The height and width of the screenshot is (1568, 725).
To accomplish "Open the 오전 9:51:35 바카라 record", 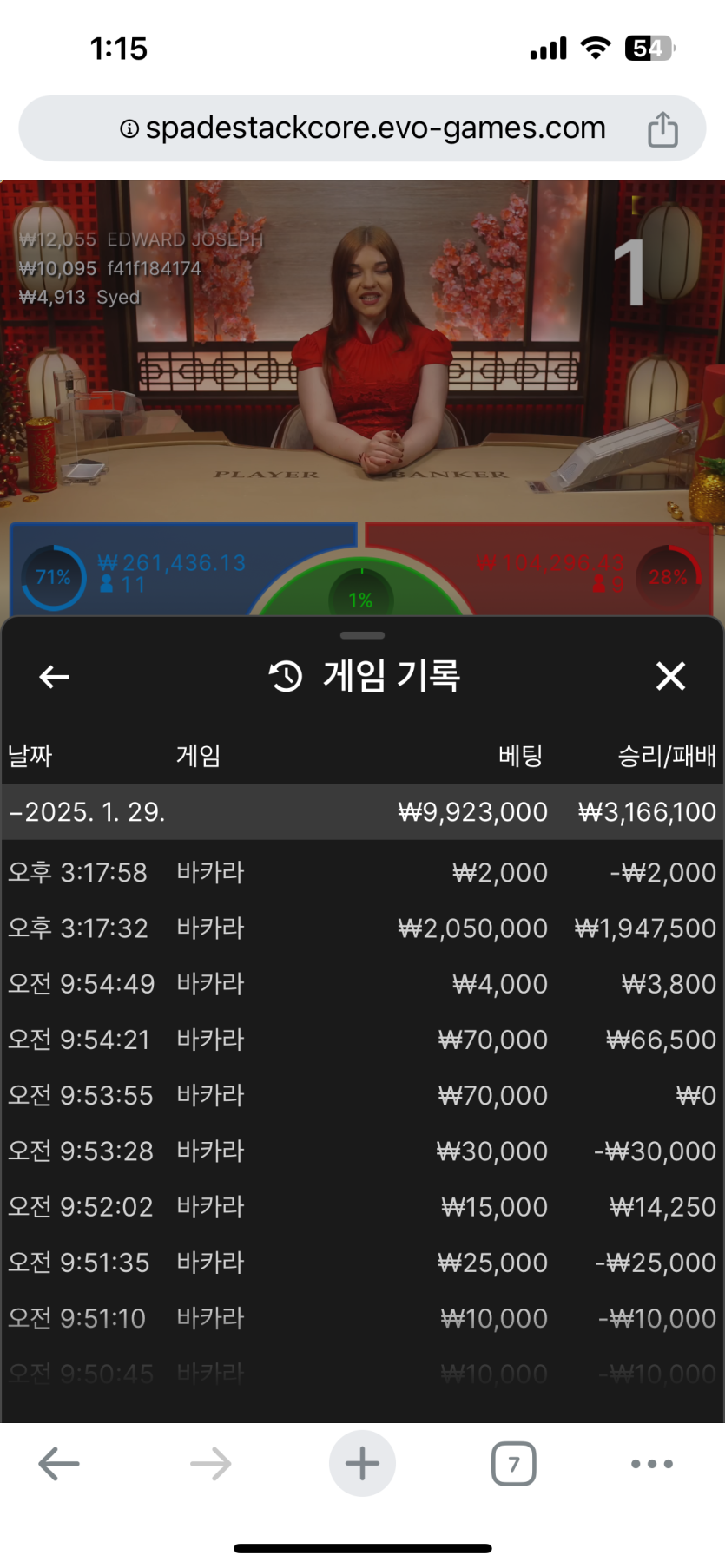I will click(362, 1263).
